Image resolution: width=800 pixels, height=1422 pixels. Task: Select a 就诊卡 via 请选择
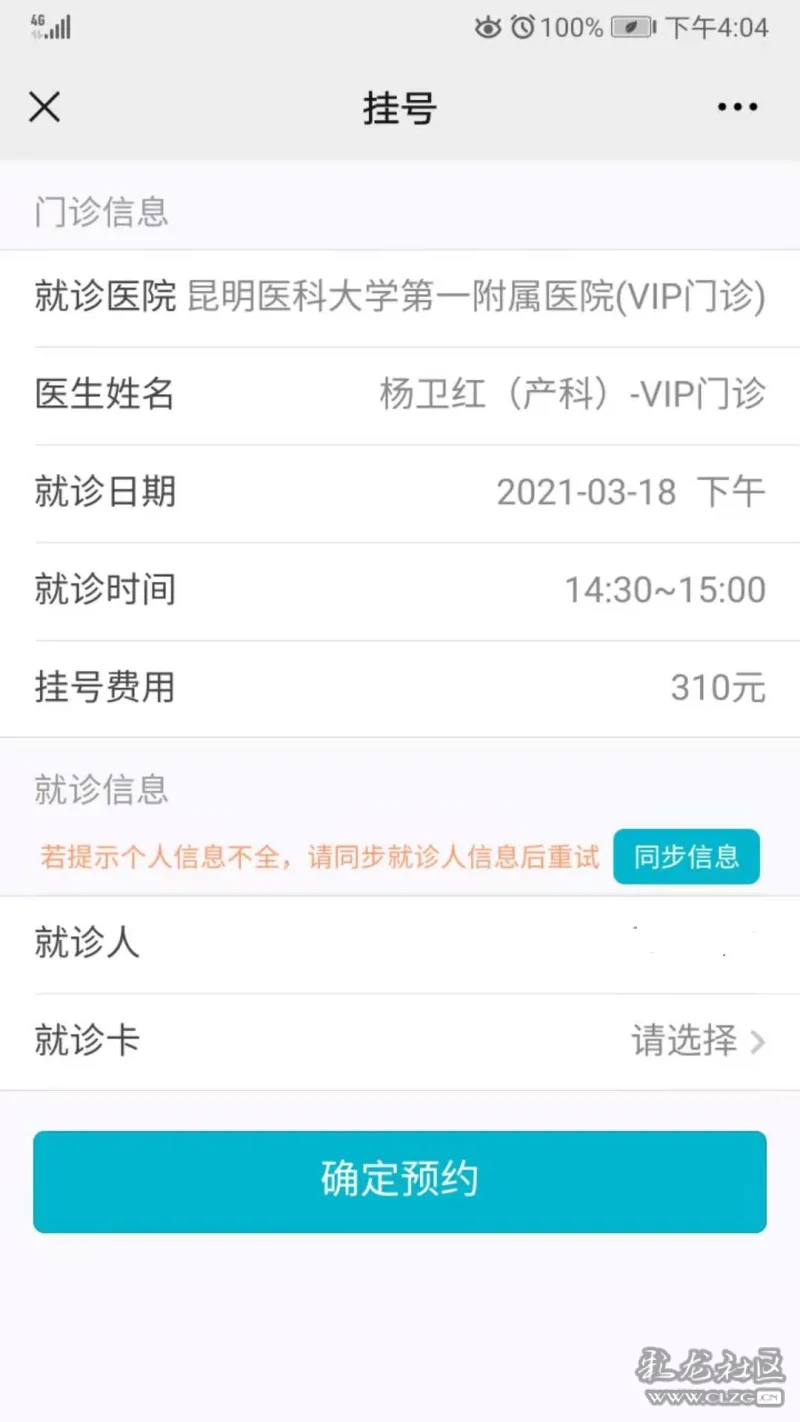[x=698, y=1041]
